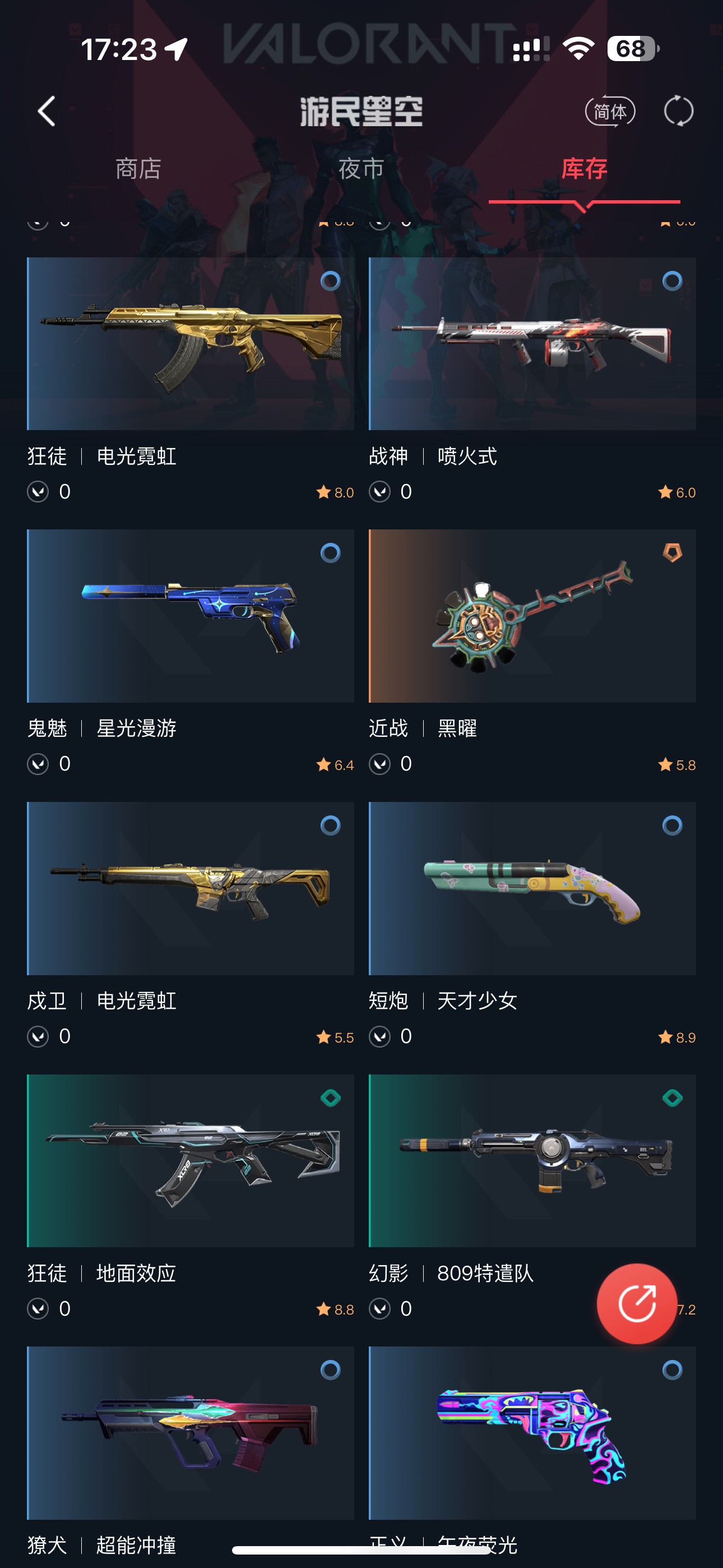The width and height of the screenshot is (723, 1568).
Task: Open the 短炮 天才少女 skin card
Action: [x=532, y=888]
